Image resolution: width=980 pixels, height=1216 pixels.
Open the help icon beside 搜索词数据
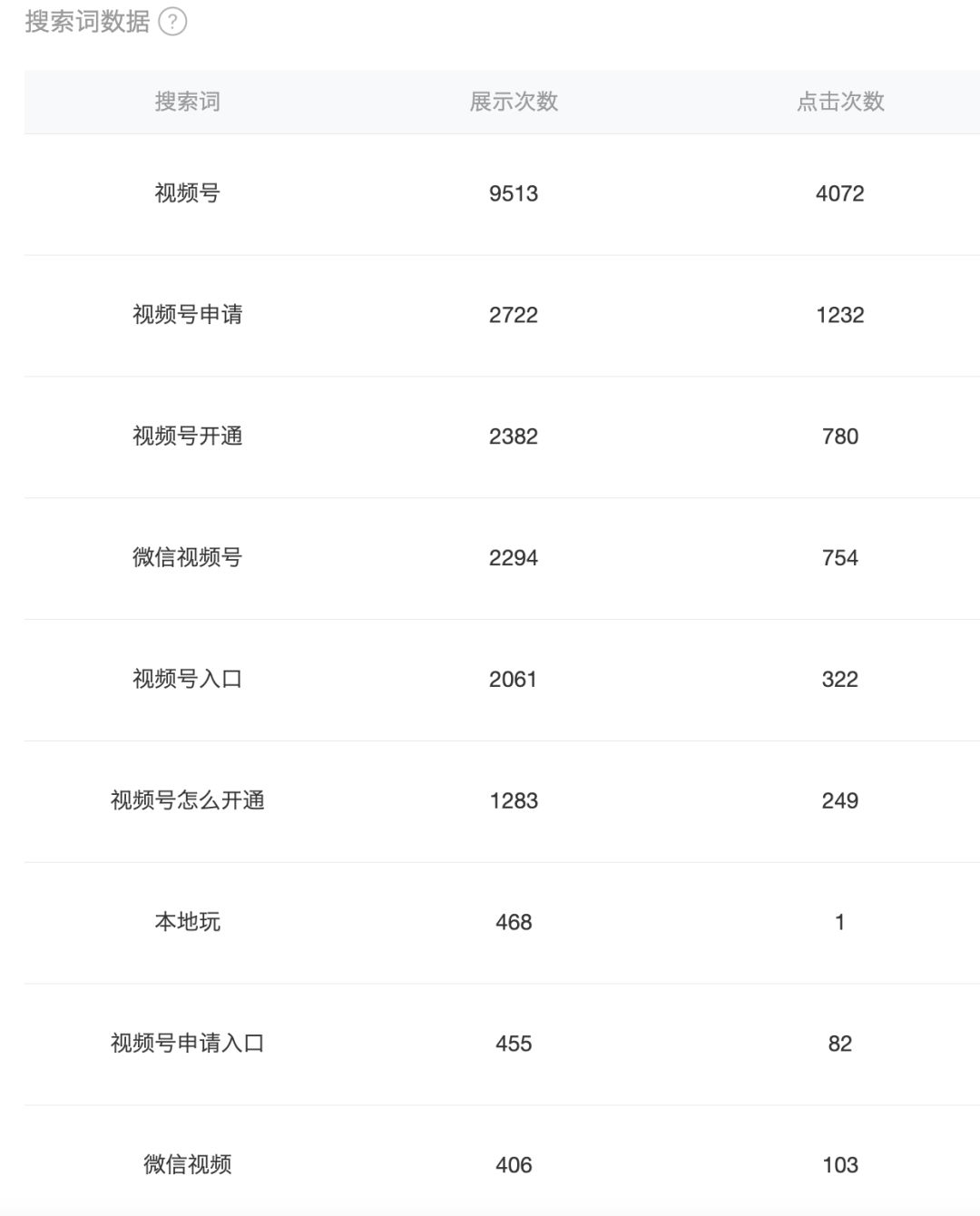[x=172, y=22]
